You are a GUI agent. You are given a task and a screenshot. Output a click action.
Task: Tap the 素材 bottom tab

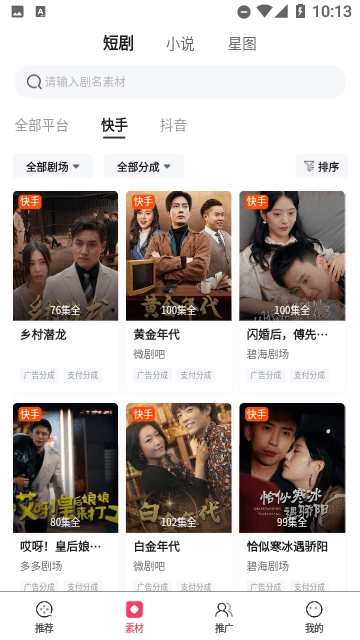[x=134, y=617]
